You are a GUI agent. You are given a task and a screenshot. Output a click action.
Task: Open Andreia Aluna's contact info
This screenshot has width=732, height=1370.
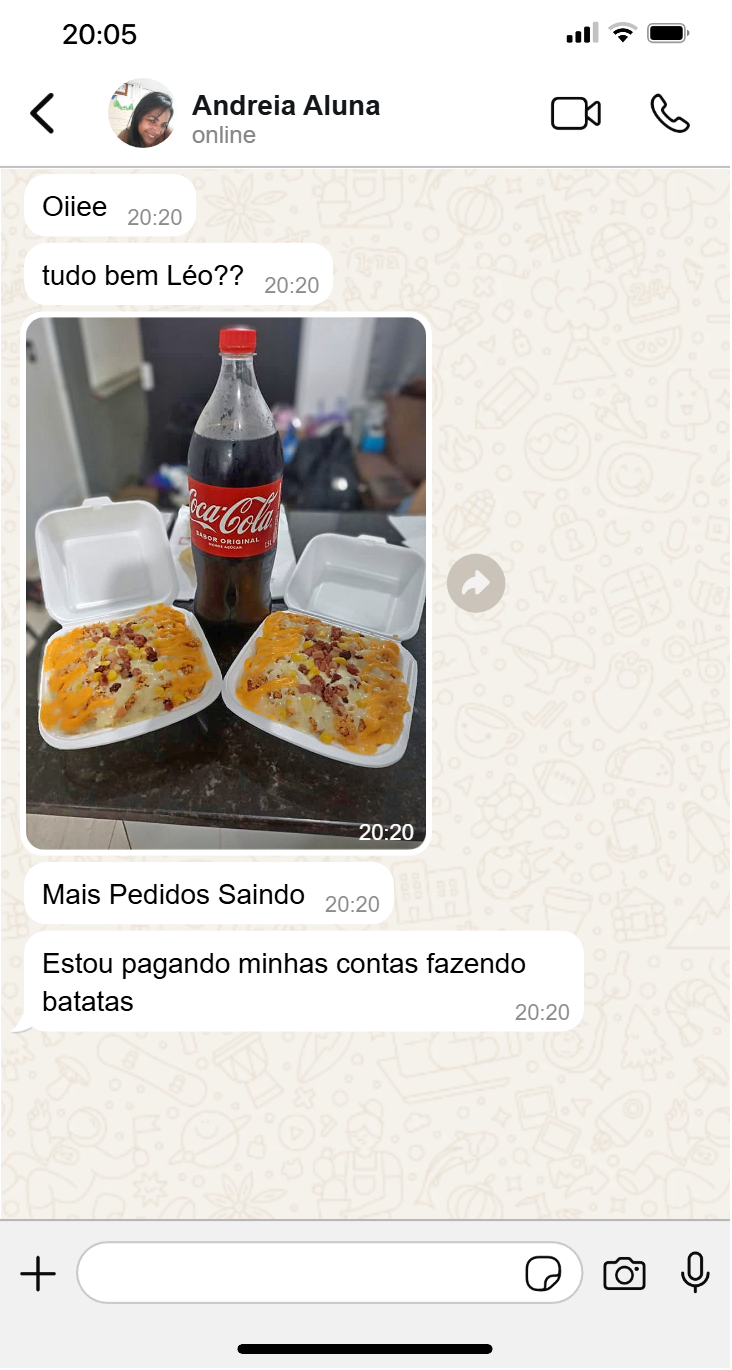tap(285, 117)
